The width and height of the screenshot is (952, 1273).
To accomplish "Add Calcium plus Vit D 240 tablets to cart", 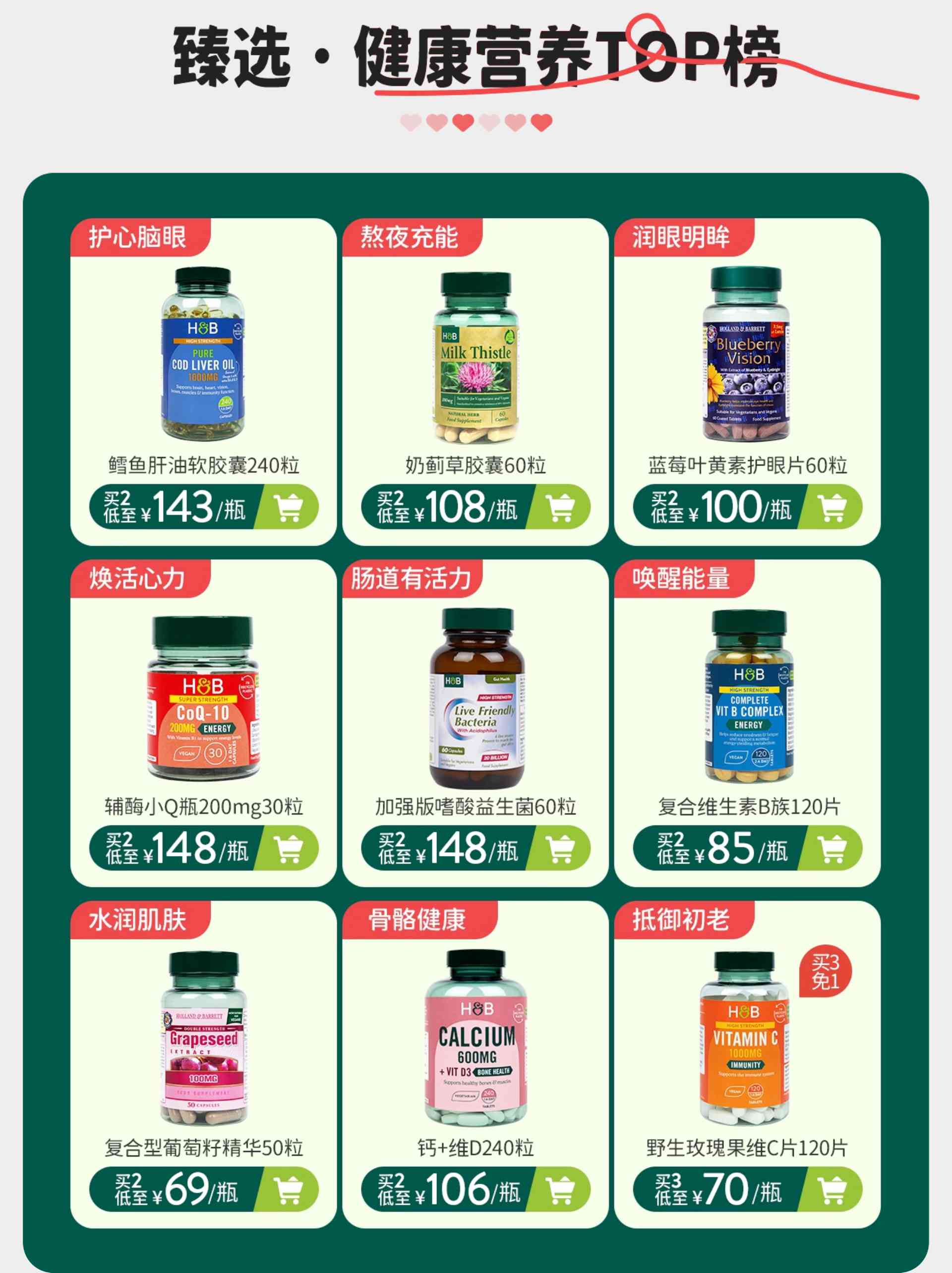I will click(x=561, y=1190).
